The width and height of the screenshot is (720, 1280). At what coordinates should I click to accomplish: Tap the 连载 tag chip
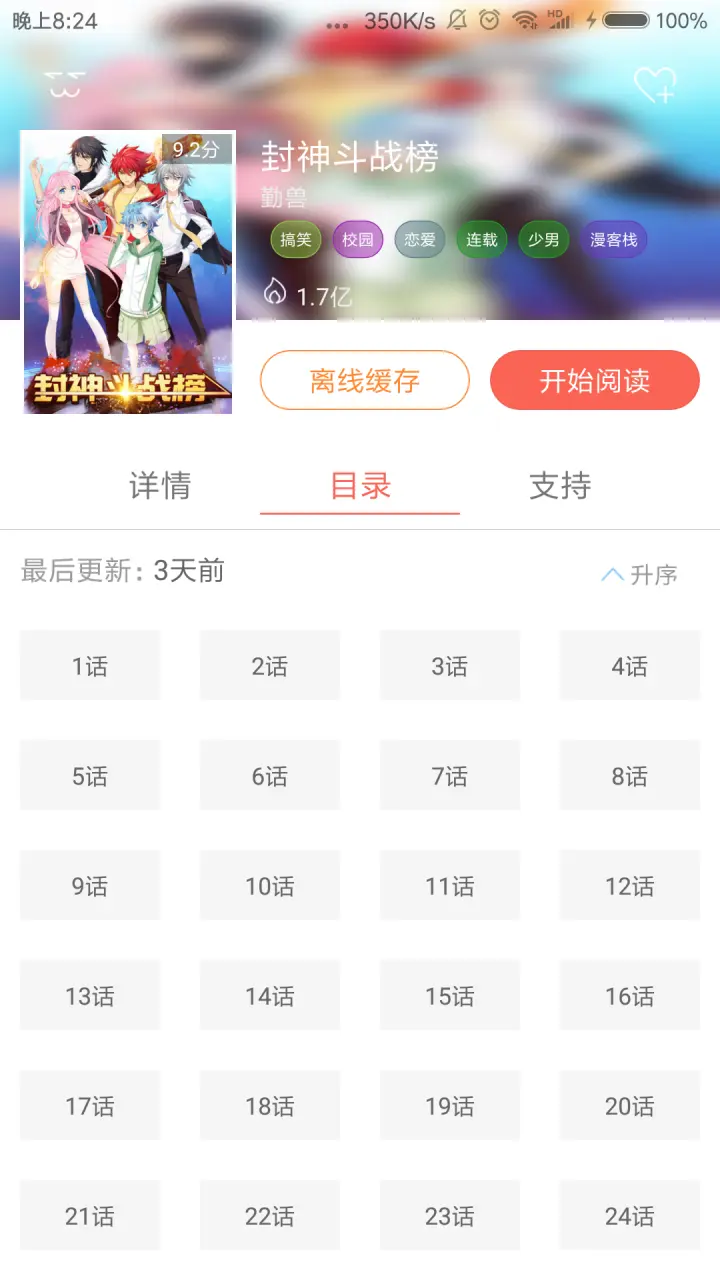[x=482, y=240]
